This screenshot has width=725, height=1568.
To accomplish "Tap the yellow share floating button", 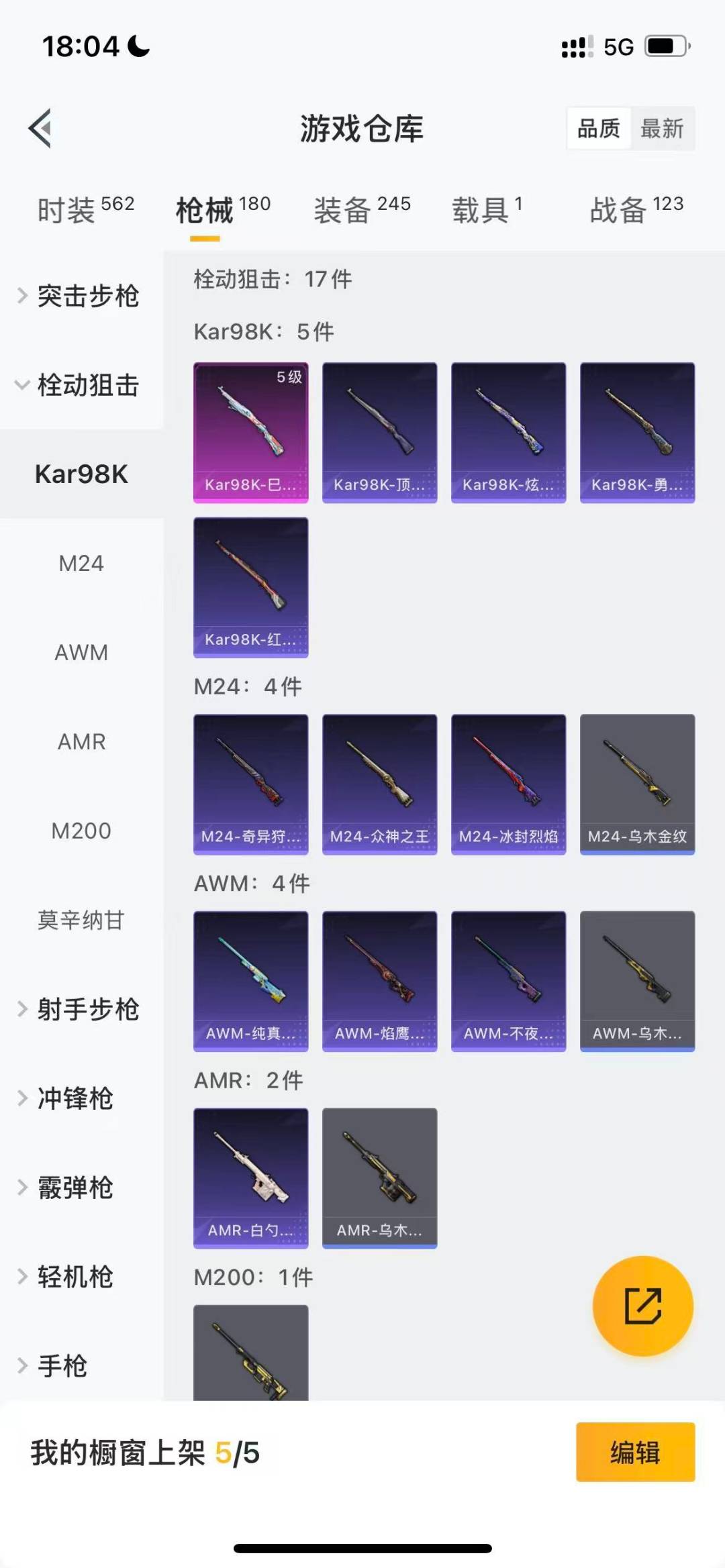I will pos(642,1306).
